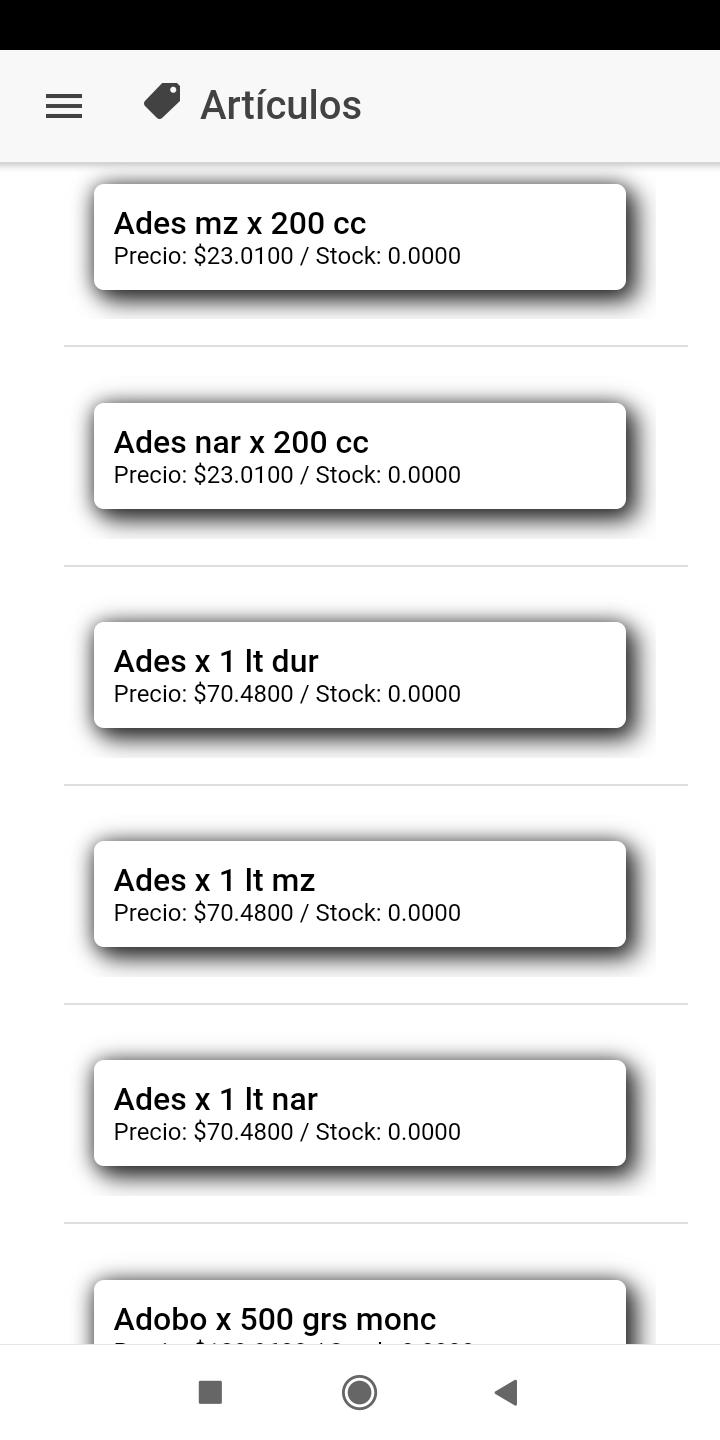Open the hamburger drawer menu
This screenshot has height=1440, width=720.
point(64,106)
